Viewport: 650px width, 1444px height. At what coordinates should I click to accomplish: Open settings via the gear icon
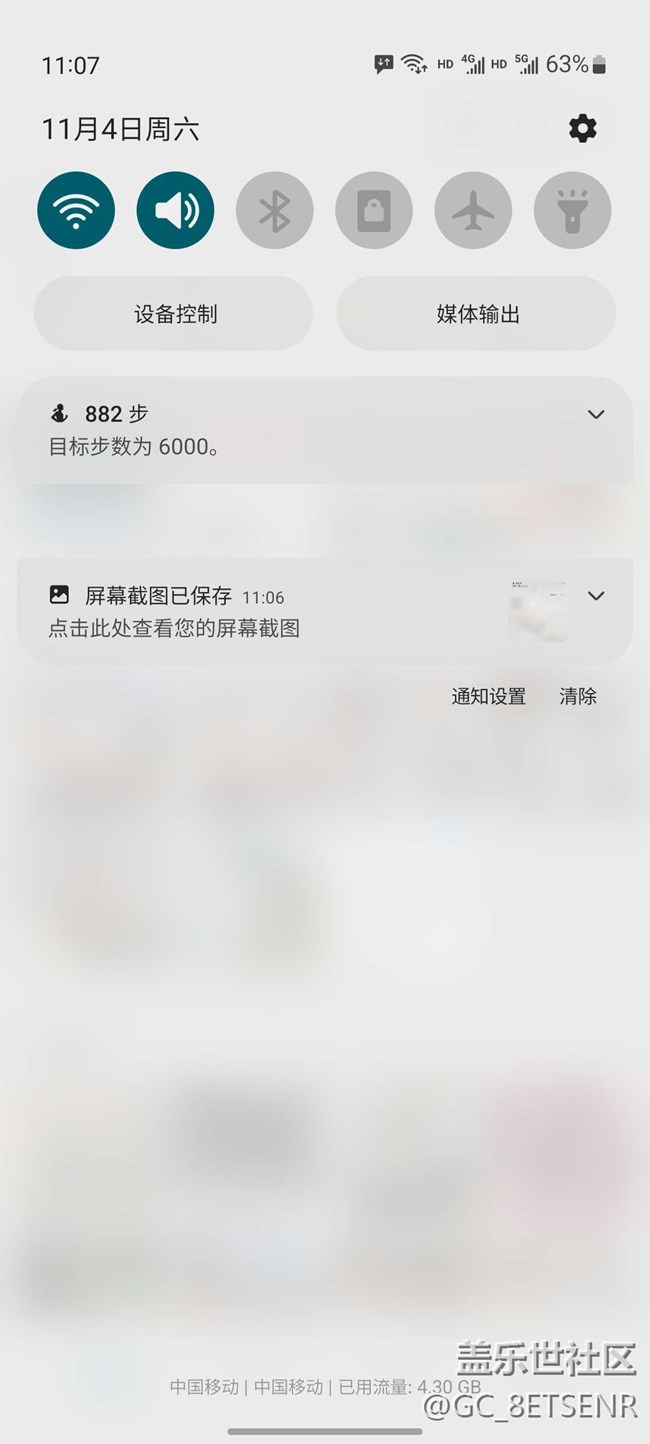pos(582,128)
